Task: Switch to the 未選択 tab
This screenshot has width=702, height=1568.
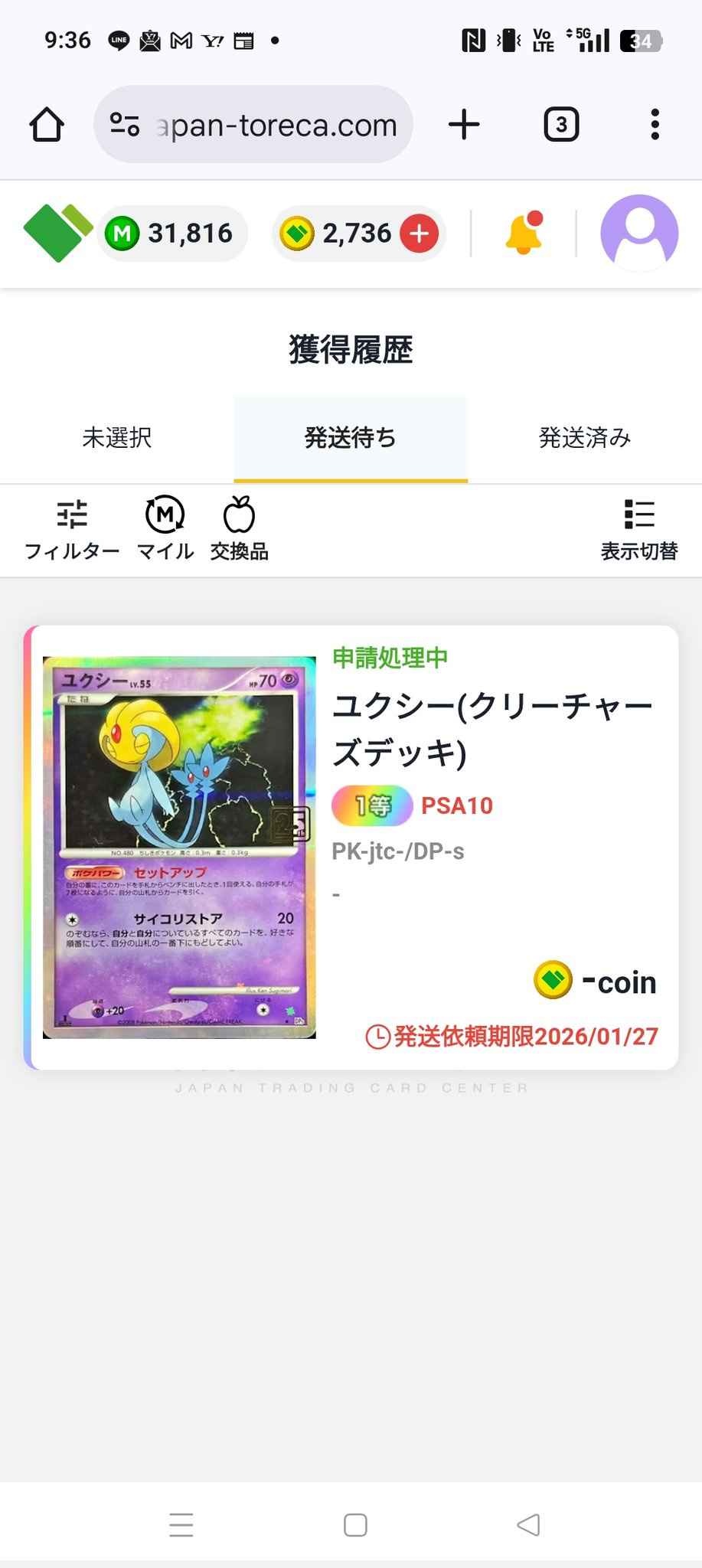Action: (117, 438)
